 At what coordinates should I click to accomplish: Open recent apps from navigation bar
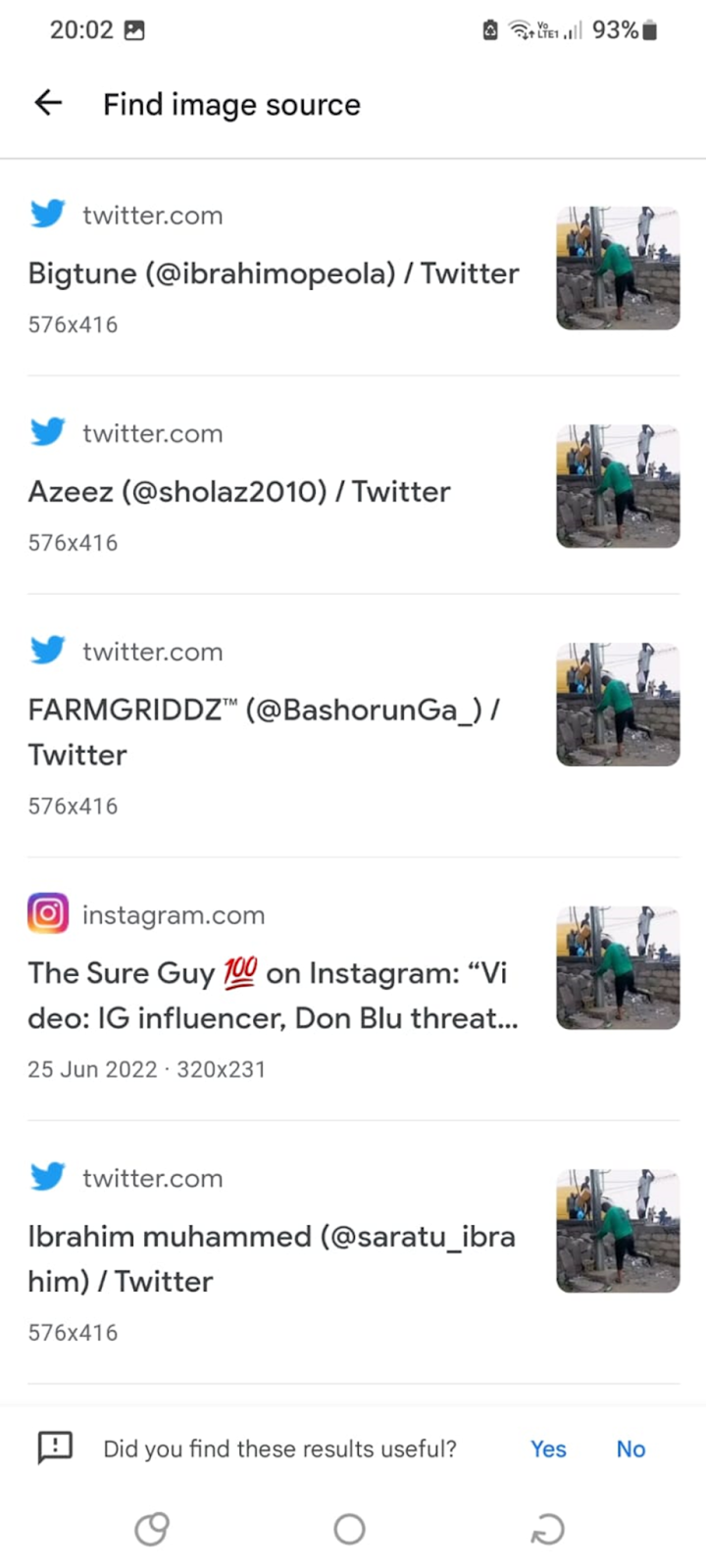(152, 1529)
